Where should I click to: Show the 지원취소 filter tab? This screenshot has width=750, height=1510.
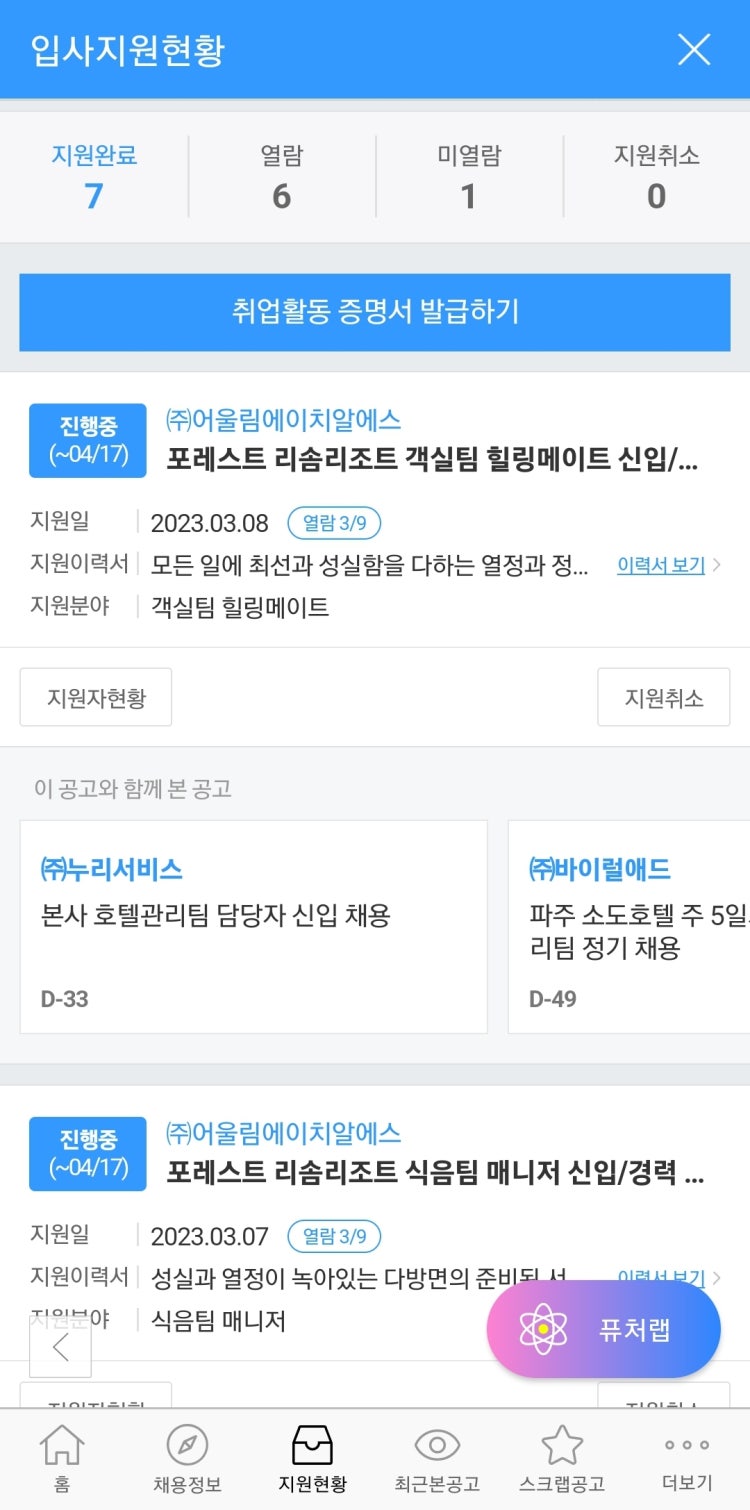click(656, 177)
